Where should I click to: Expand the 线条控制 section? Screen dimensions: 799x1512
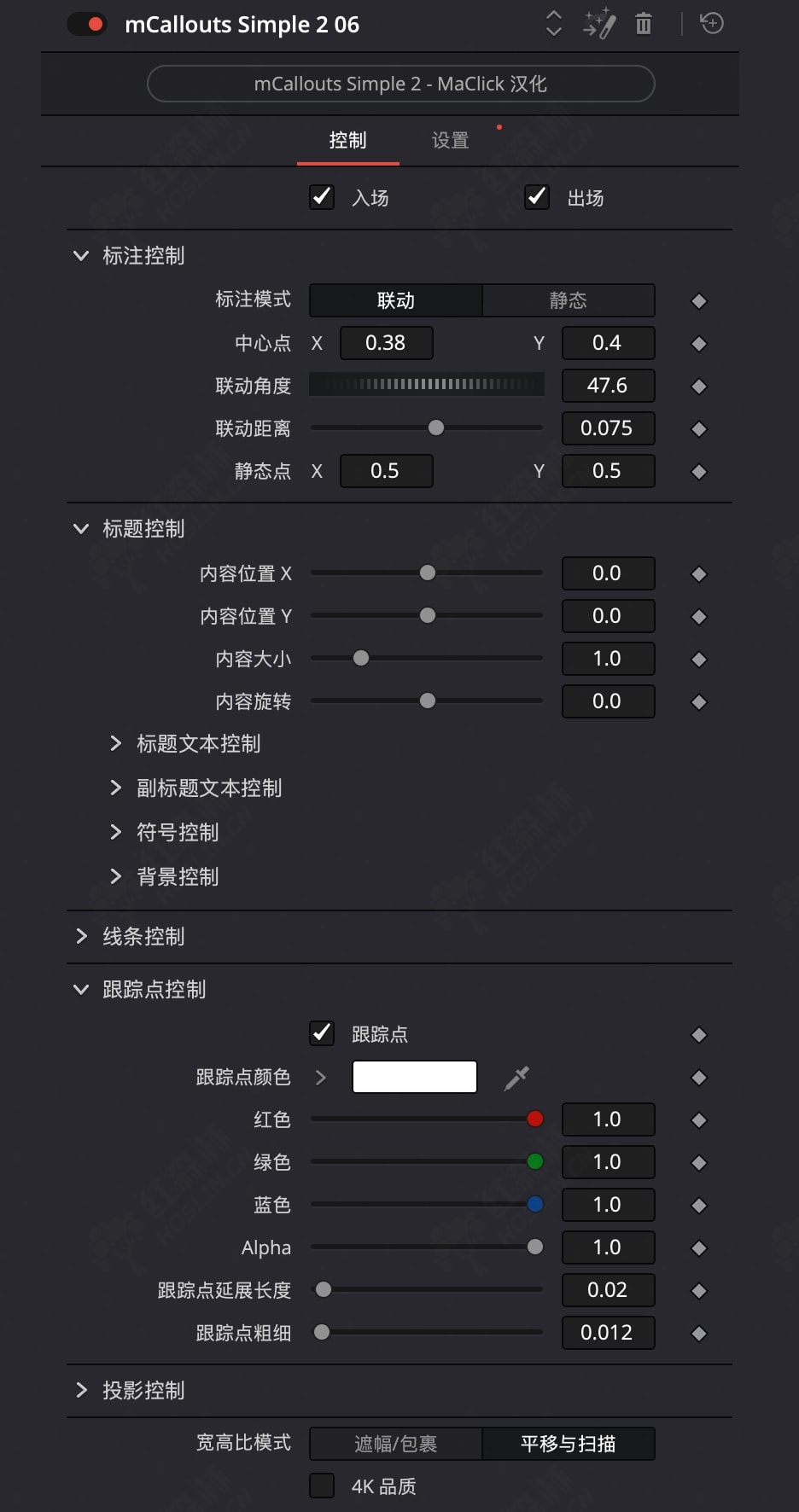[x=81, y=937]
